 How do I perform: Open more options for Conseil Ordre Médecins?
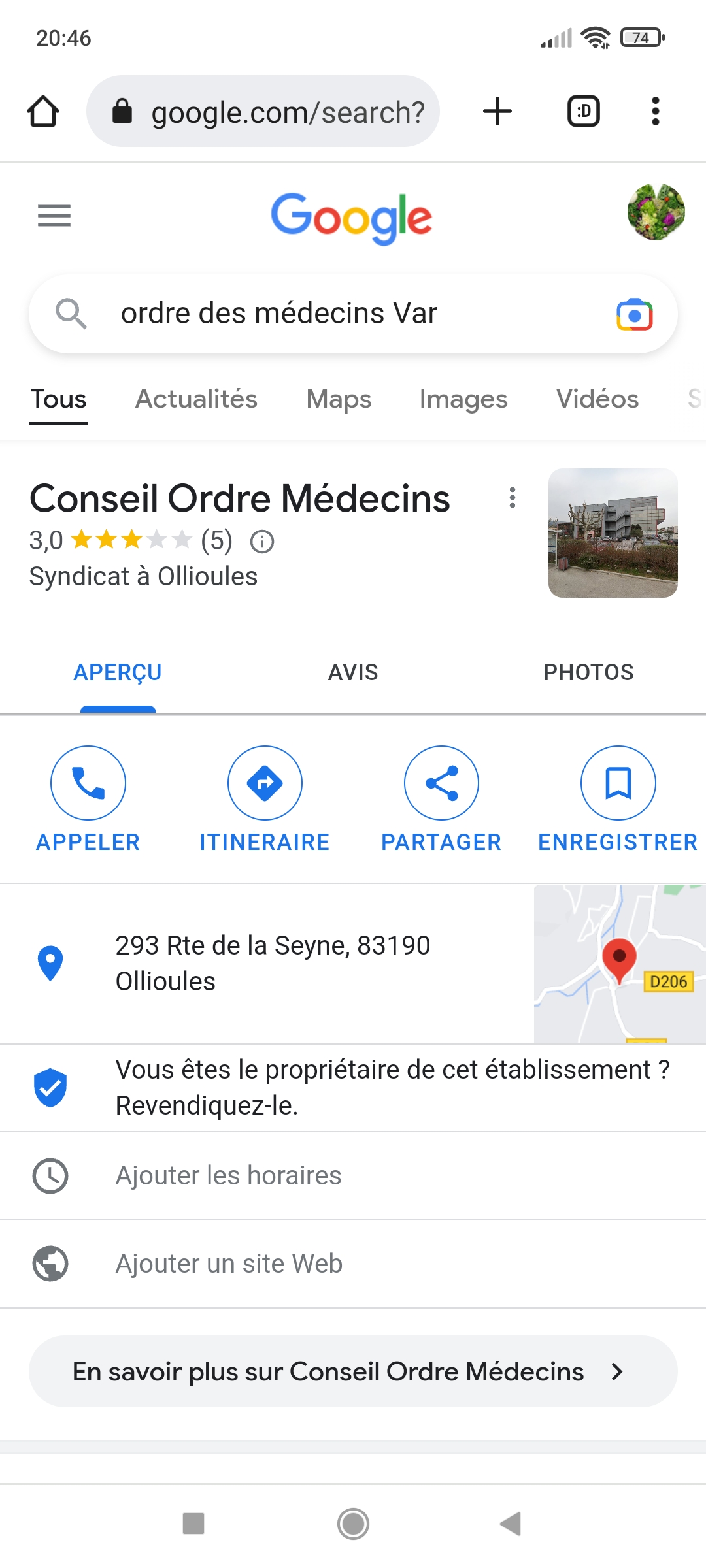click(513, 498)
